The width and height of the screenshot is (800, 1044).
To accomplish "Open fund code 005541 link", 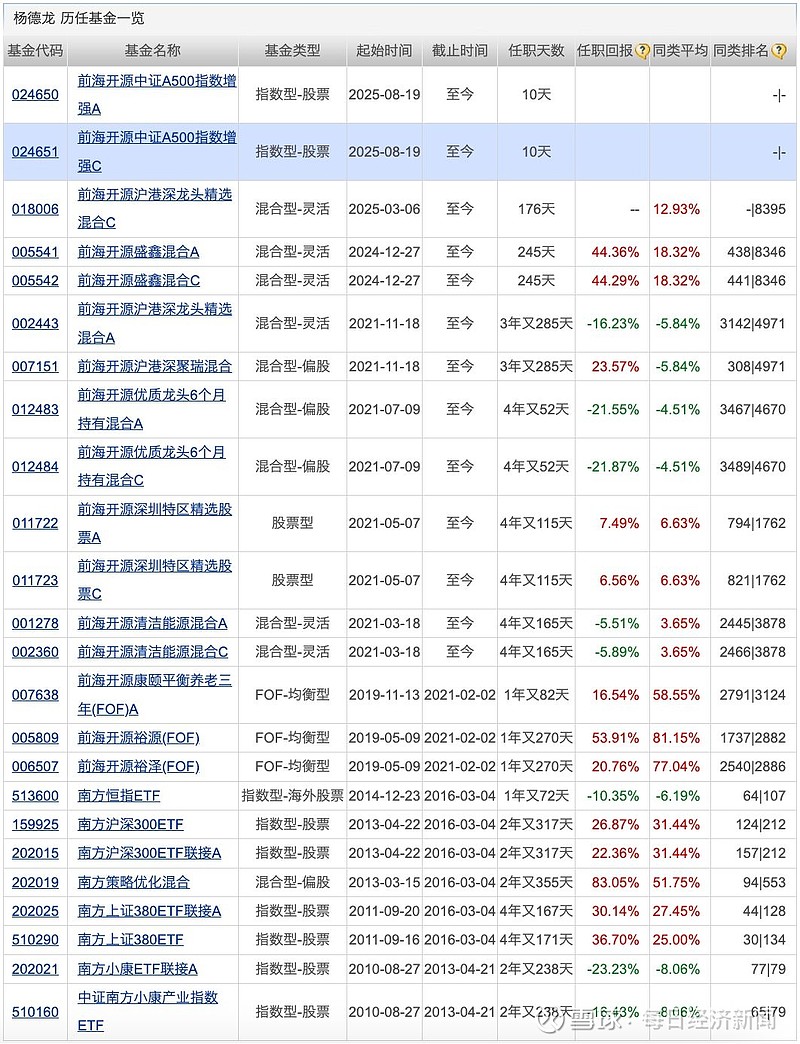I will pyautogui.click(x=35, y=252).
